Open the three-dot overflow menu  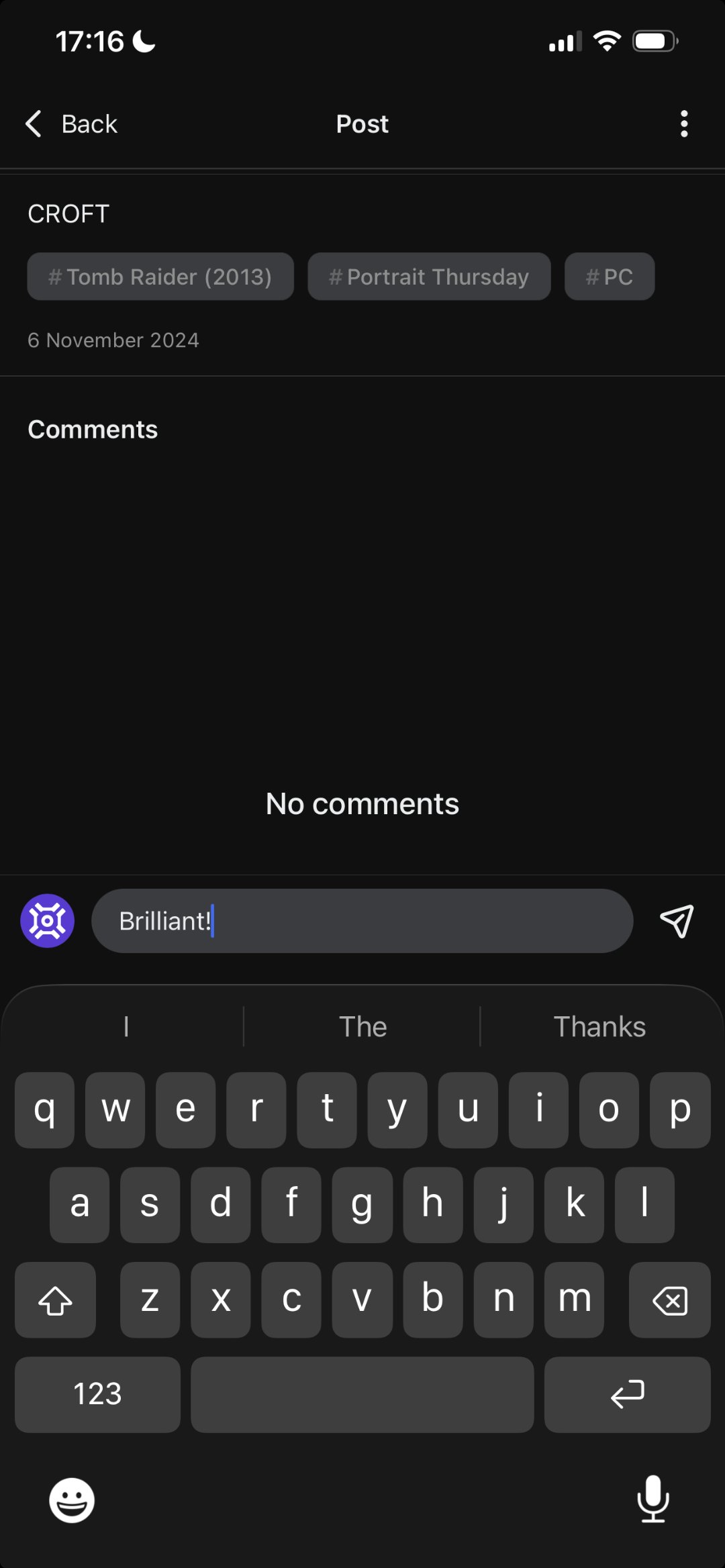click(683, 124)
